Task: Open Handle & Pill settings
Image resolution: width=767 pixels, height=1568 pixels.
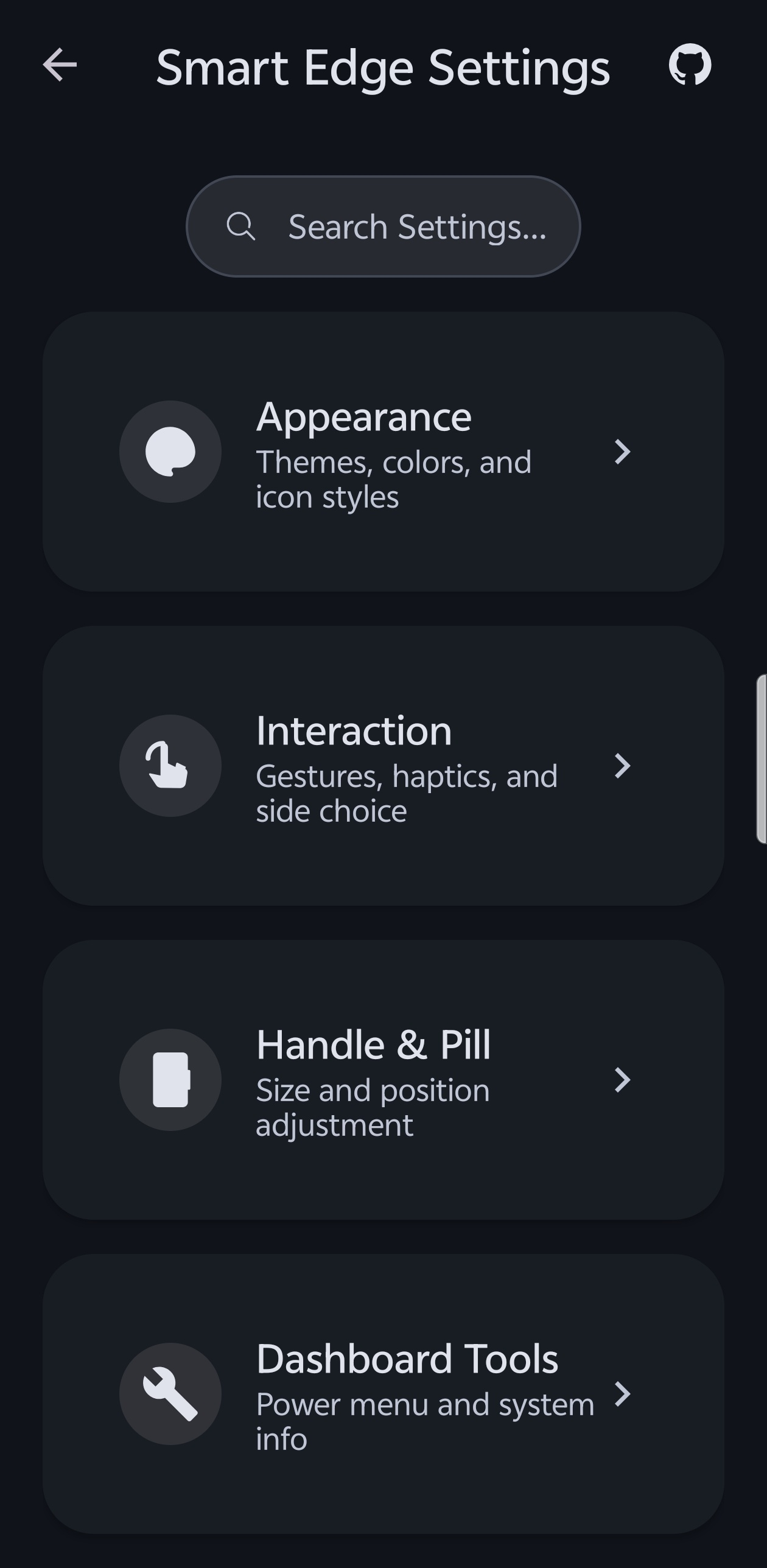Action: click(x=383, y=1079)
